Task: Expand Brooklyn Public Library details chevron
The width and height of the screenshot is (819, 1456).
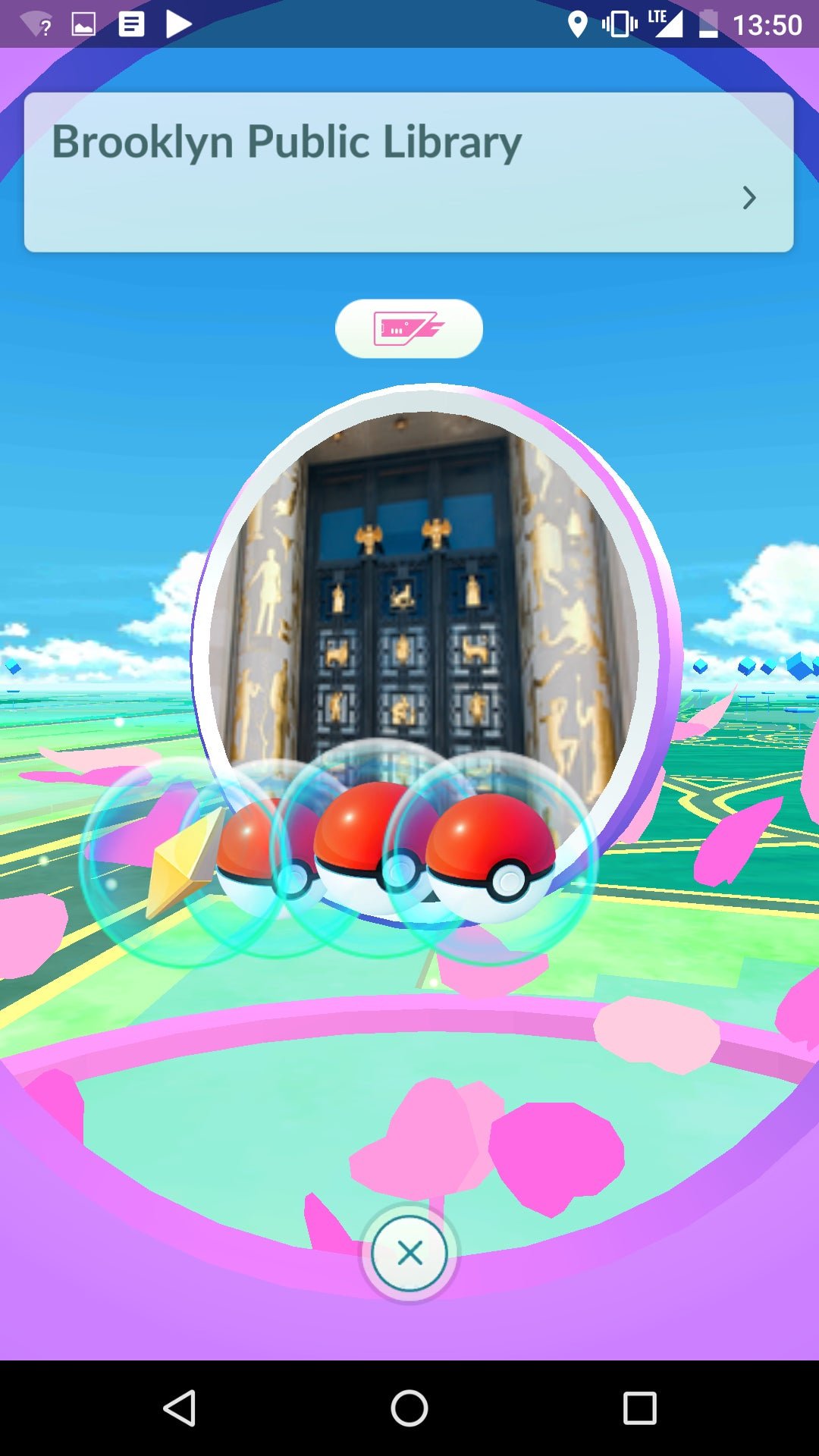Action: click(748, 198)
